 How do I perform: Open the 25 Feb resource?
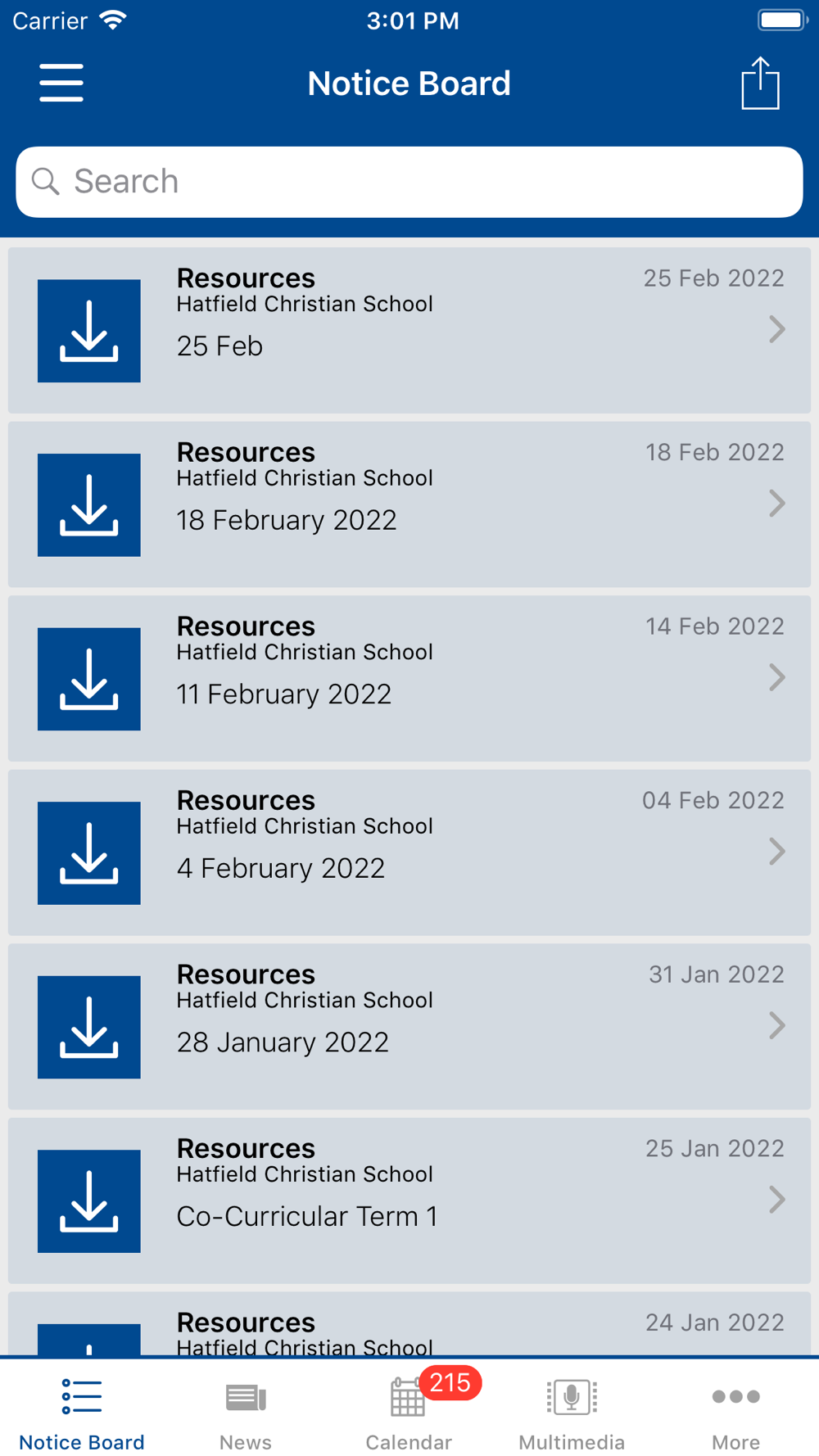409,330
